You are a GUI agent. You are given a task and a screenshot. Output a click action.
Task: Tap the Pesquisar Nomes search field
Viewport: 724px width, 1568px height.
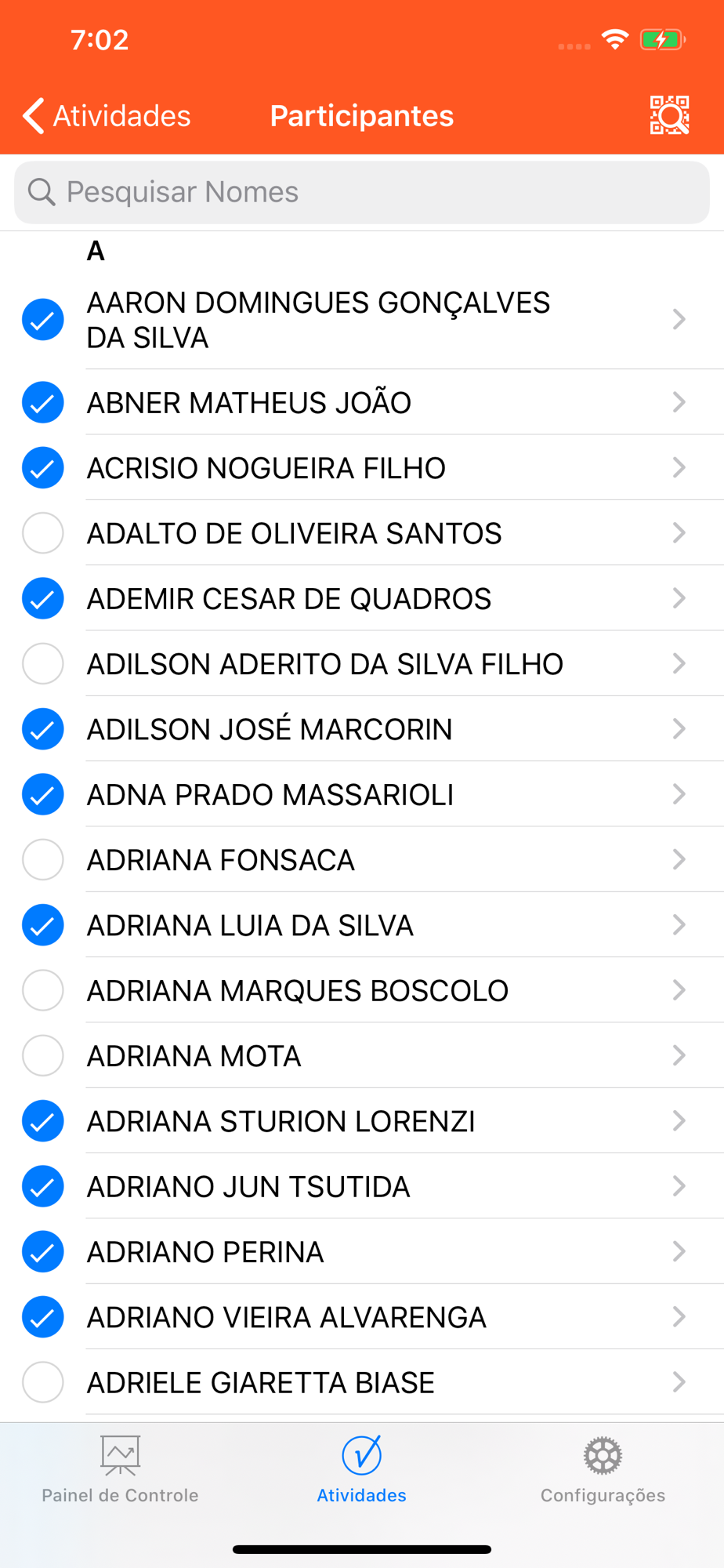(x=362, y=192)
